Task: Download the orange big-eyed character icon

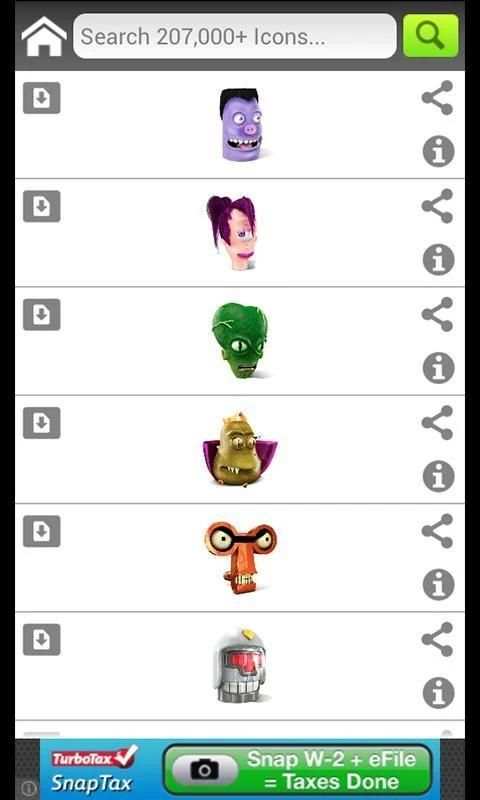Action: coord(42,531)
